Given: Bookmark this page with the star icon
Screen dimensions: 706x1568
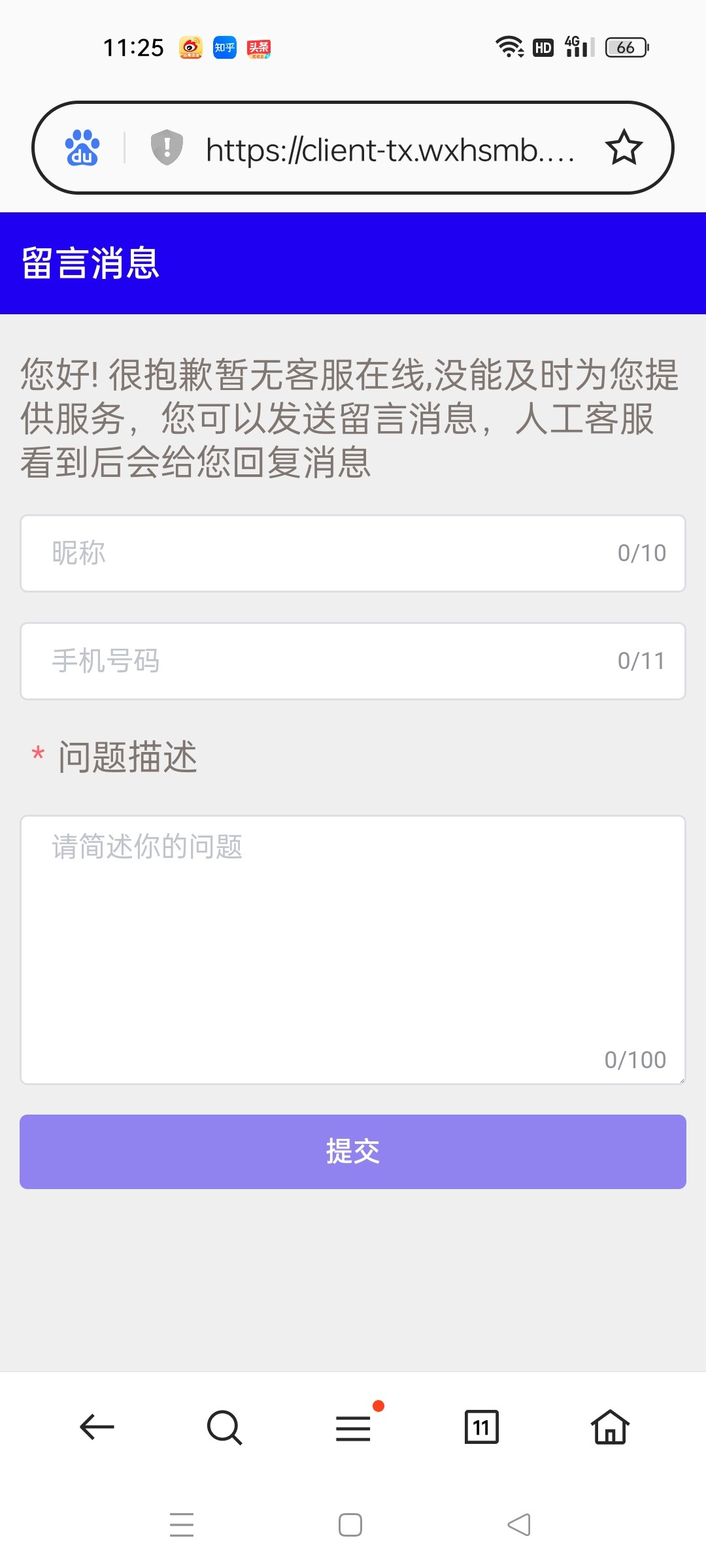Looking at the screenshot, I should pos(624,148).
